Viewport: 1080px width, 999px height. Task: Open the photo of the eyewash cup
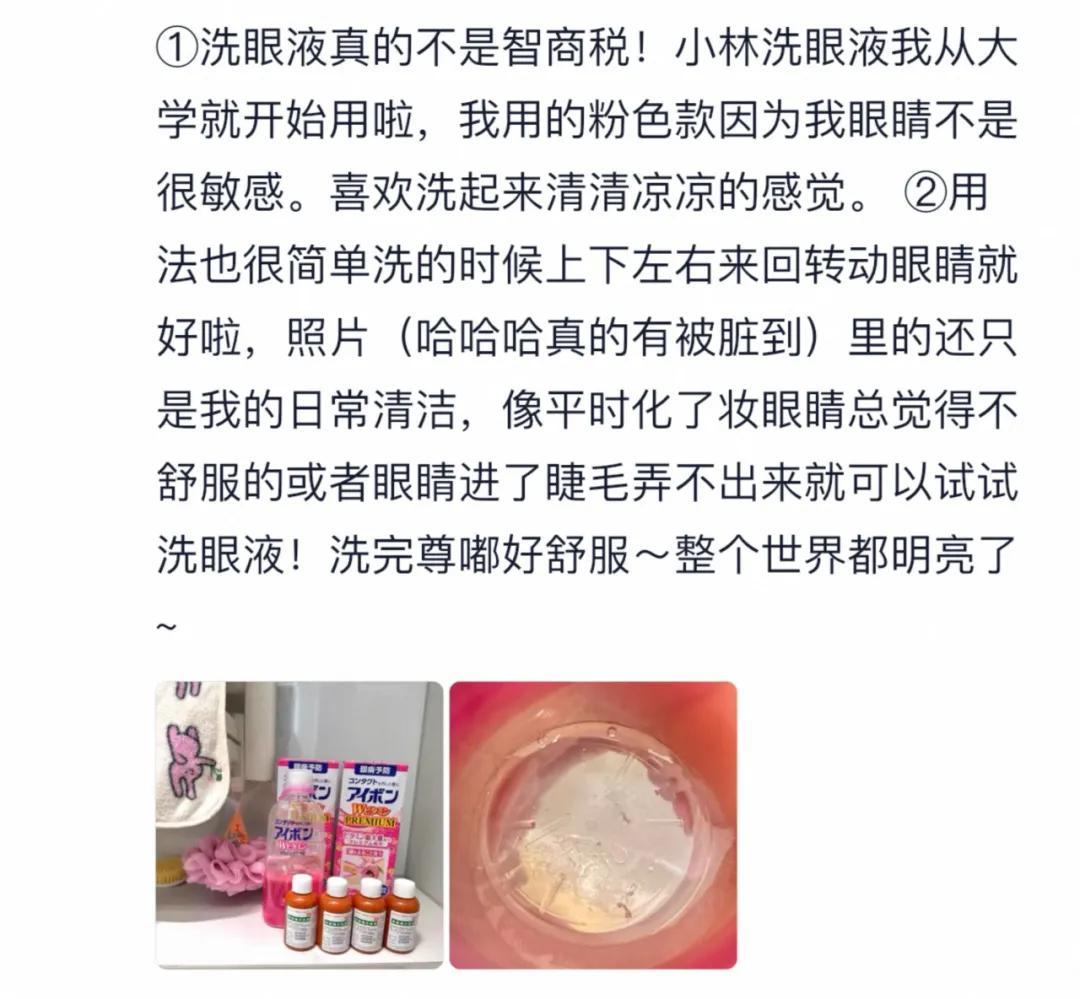point(592,825)
